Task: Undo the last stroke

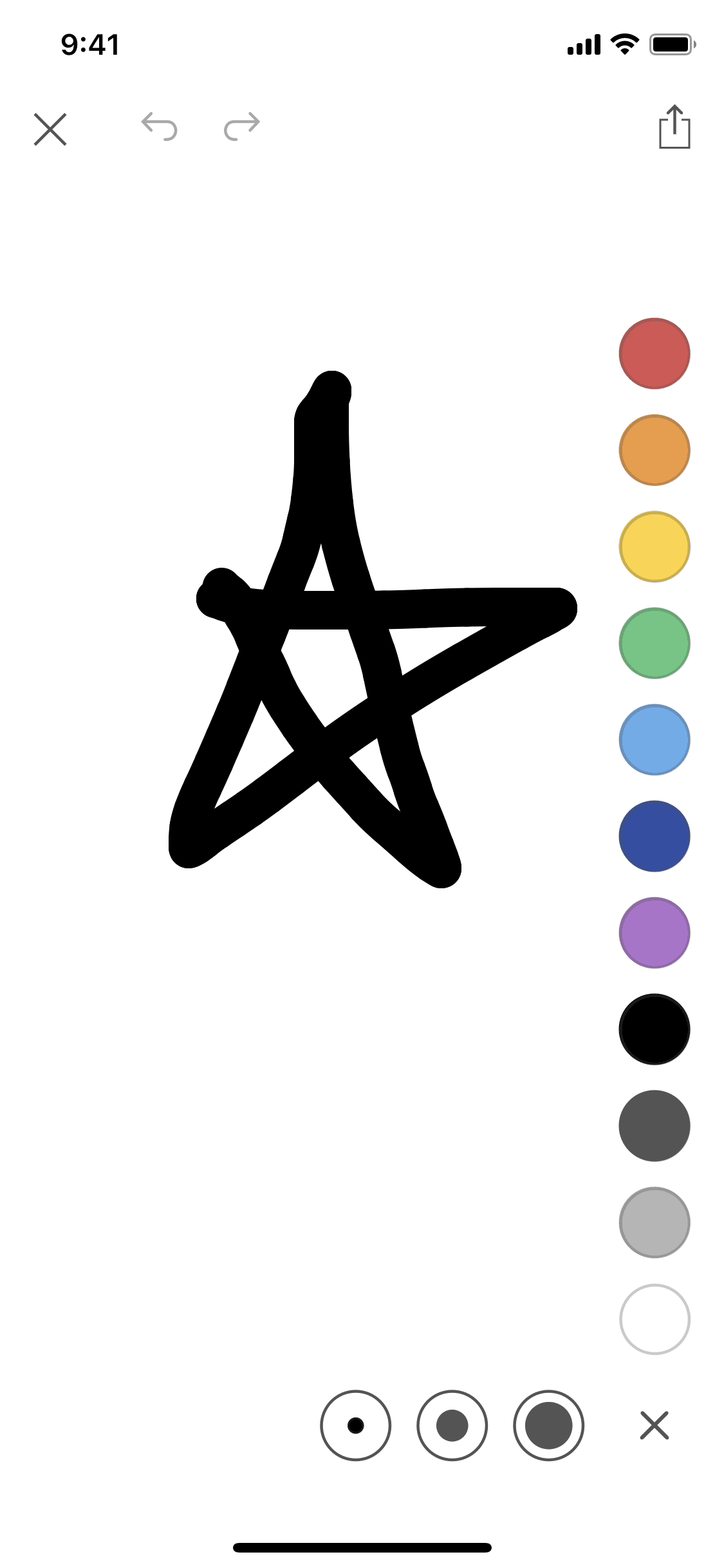Action: pos(159,126)
